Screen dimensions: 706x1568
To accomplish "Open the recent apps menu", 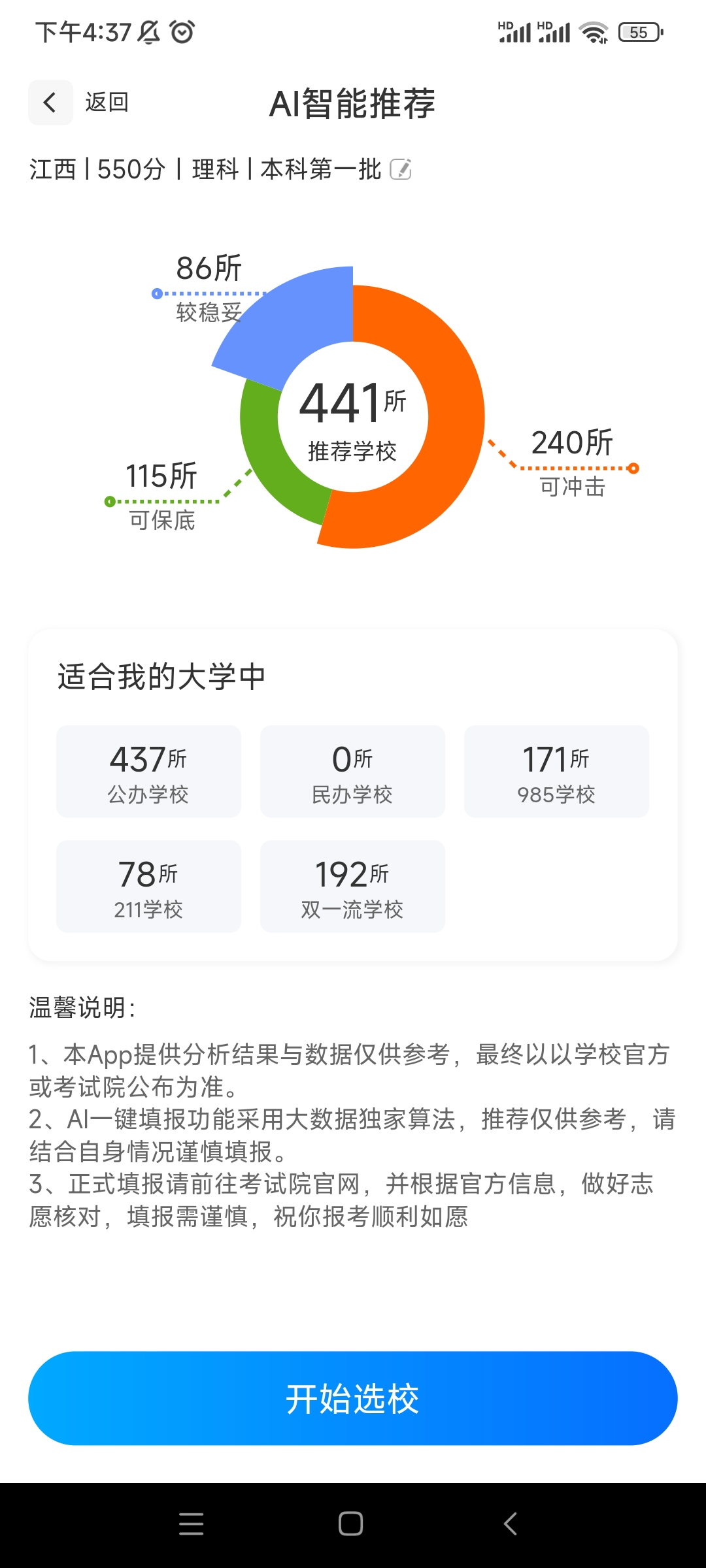I will (191, 1524).
